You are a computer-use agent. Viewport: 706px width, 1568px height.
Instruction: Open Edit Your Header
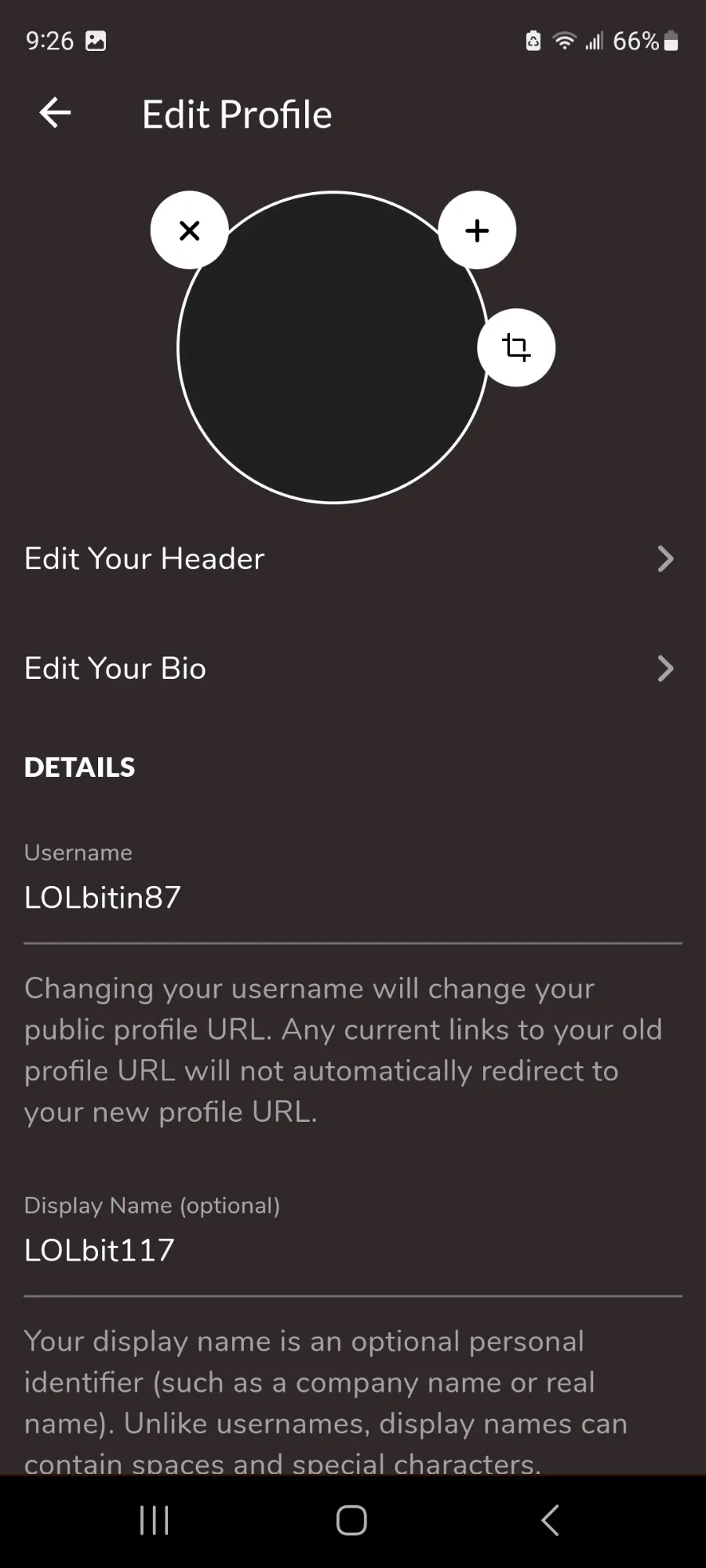pos(352,559)
